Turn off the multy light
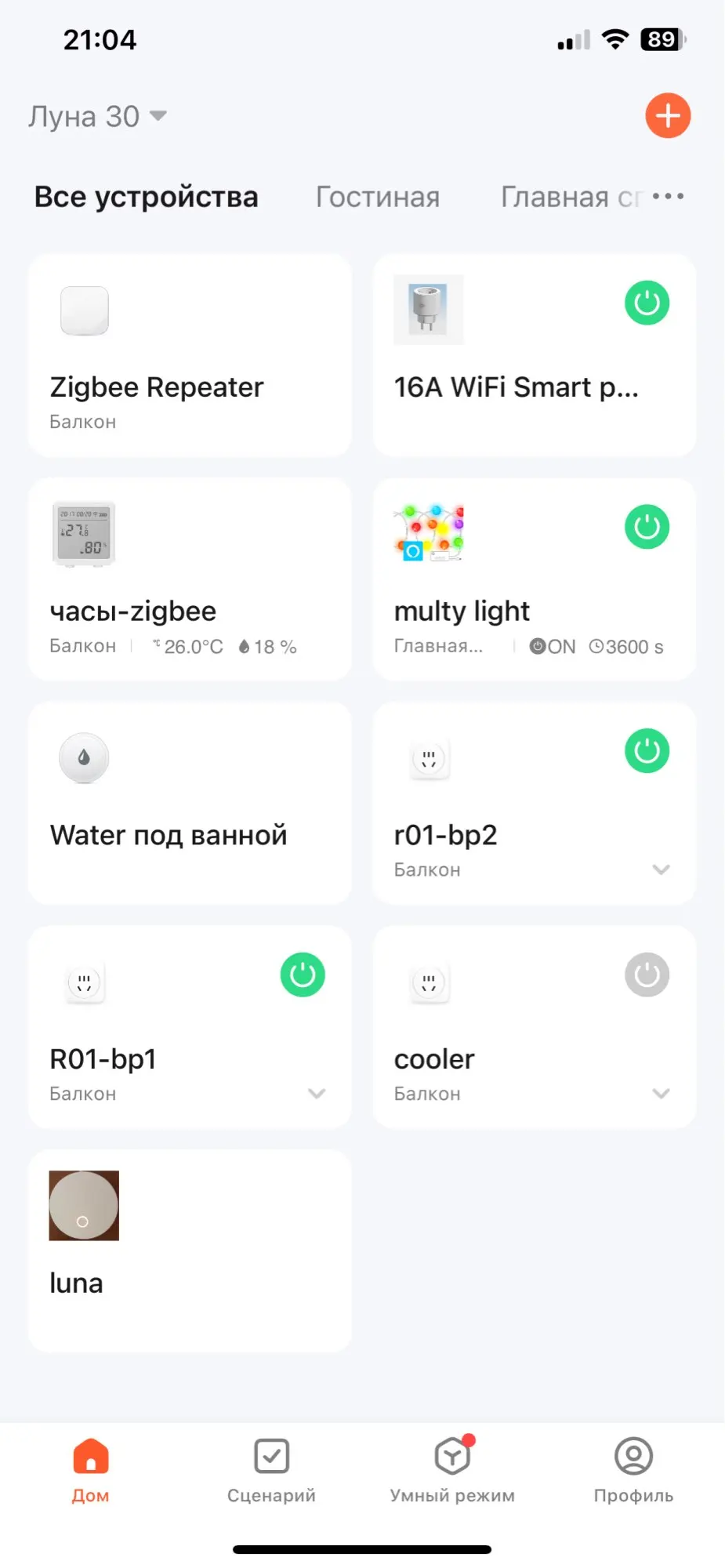This screenshot has height=1568, width=725. click(x=647, y=527)
